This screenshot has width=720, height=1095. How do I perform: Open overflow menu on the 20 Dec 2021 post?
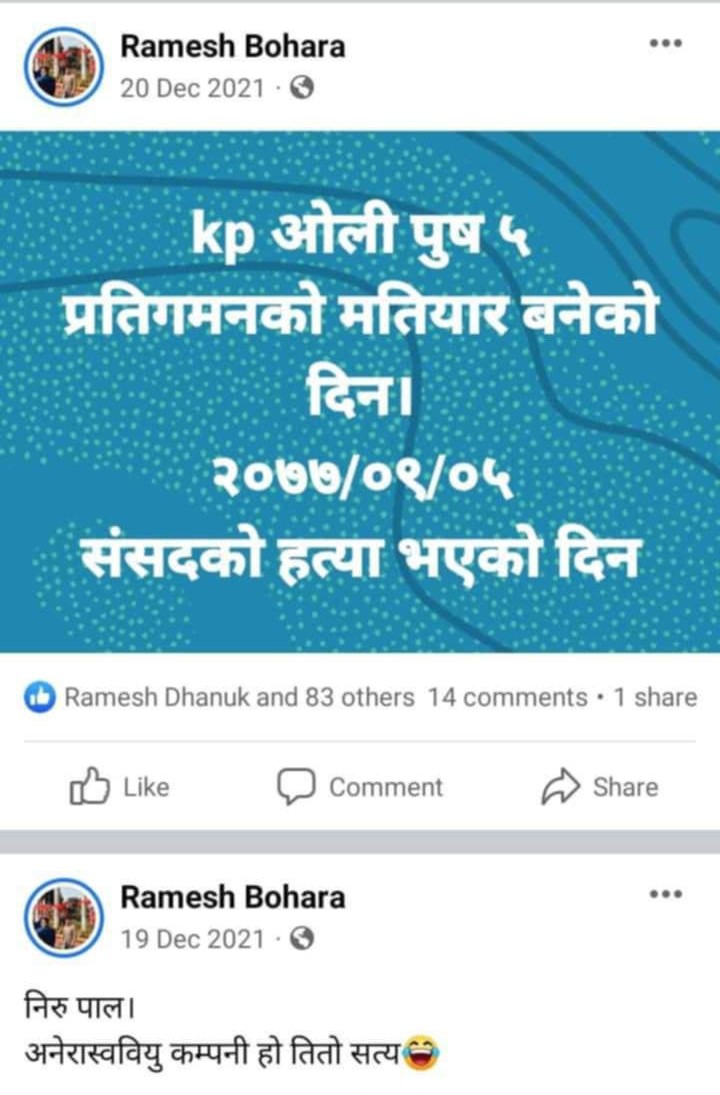click(664, 44)
